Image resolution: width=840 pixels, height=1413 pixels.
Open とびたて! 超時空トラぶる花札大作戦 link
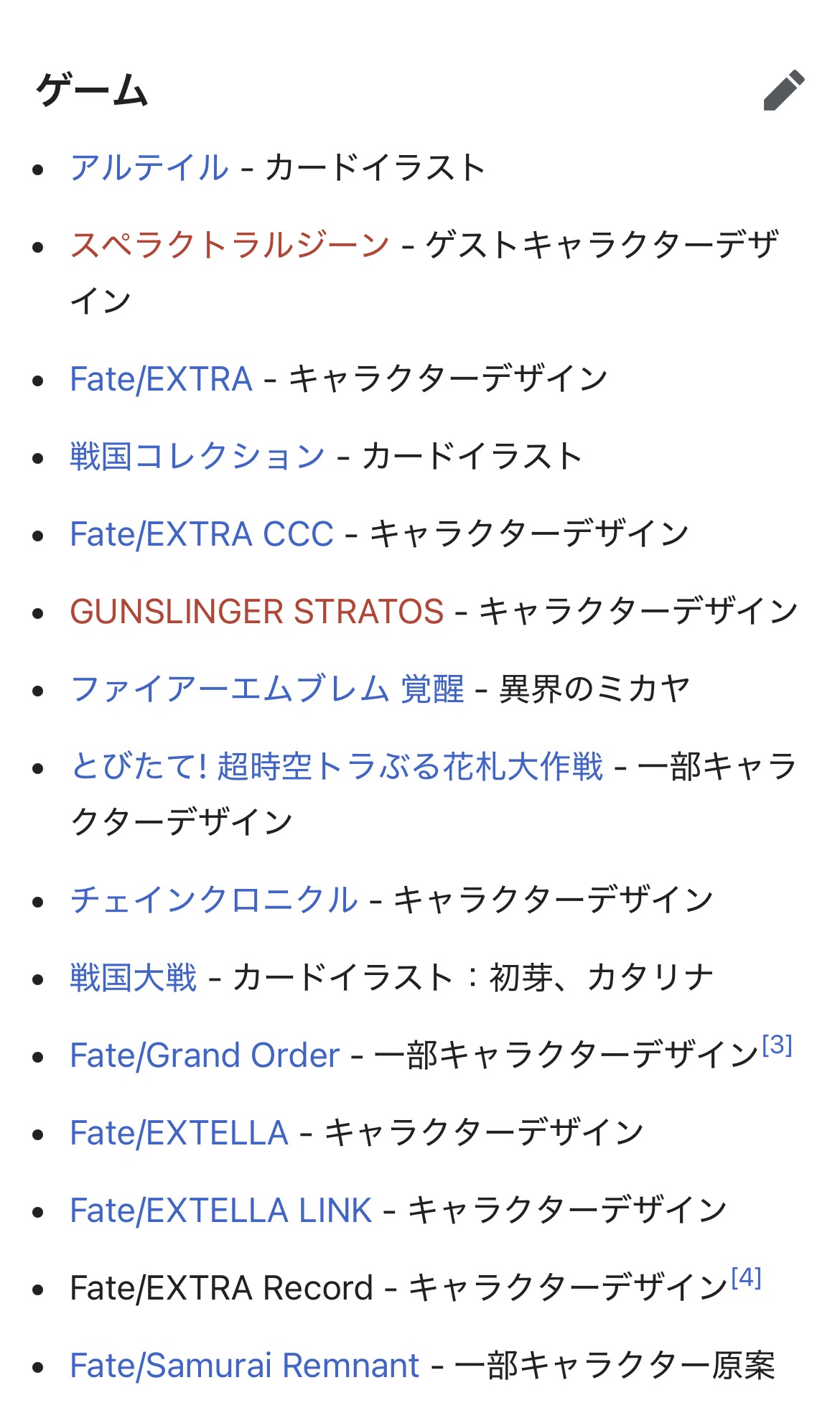pos(336,767)
